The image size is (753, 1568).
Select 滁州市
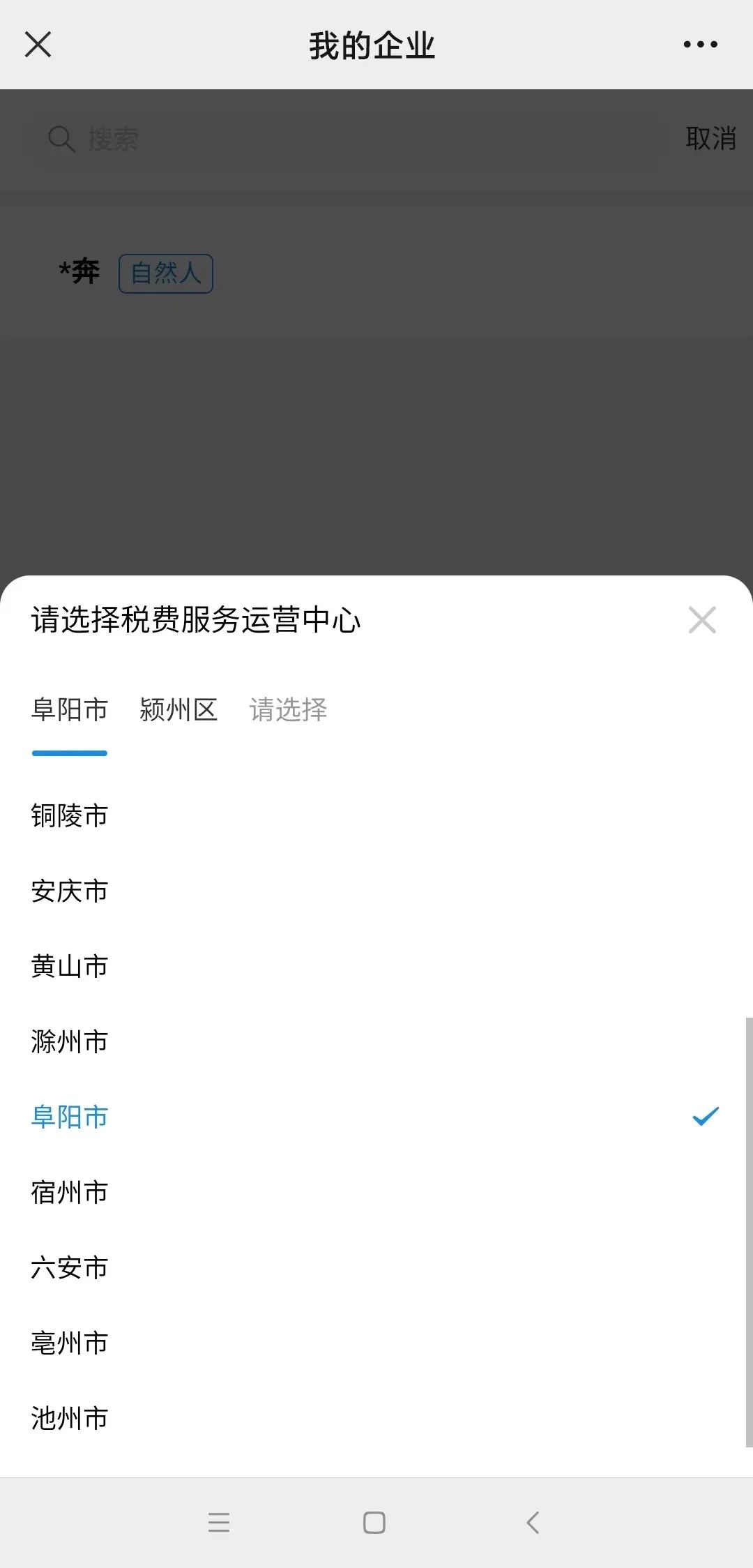[70, 1041]
